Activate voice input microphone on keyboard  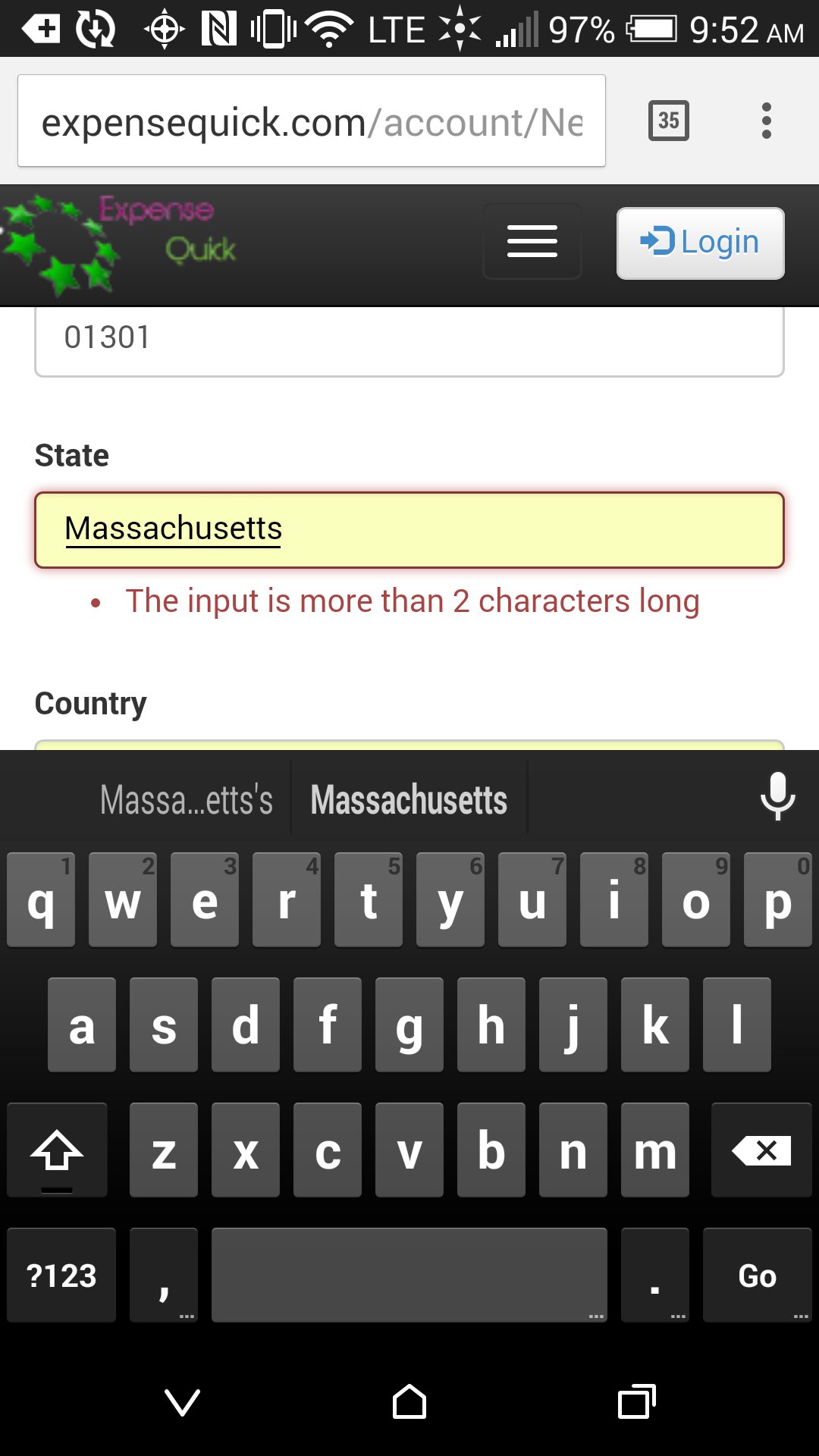coord(777,797)
